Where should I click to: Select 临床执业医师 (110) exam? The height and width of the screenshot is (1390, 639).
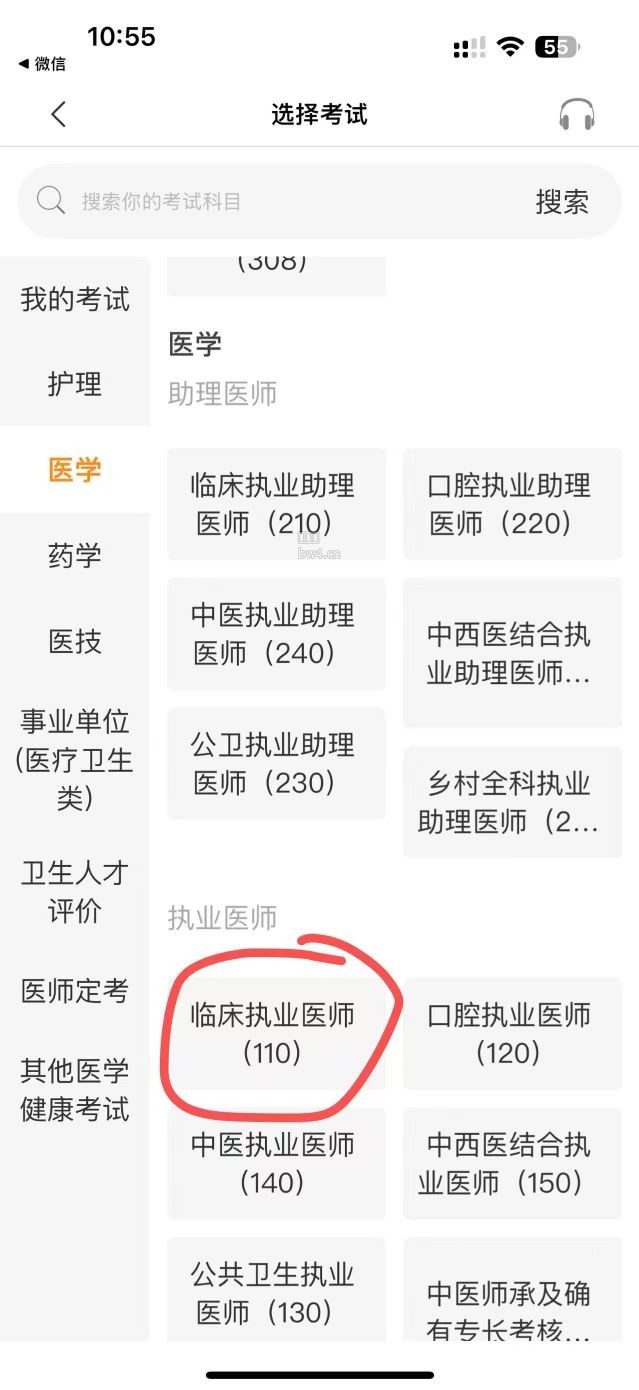pyautogui.click(x=276, y=1034)
